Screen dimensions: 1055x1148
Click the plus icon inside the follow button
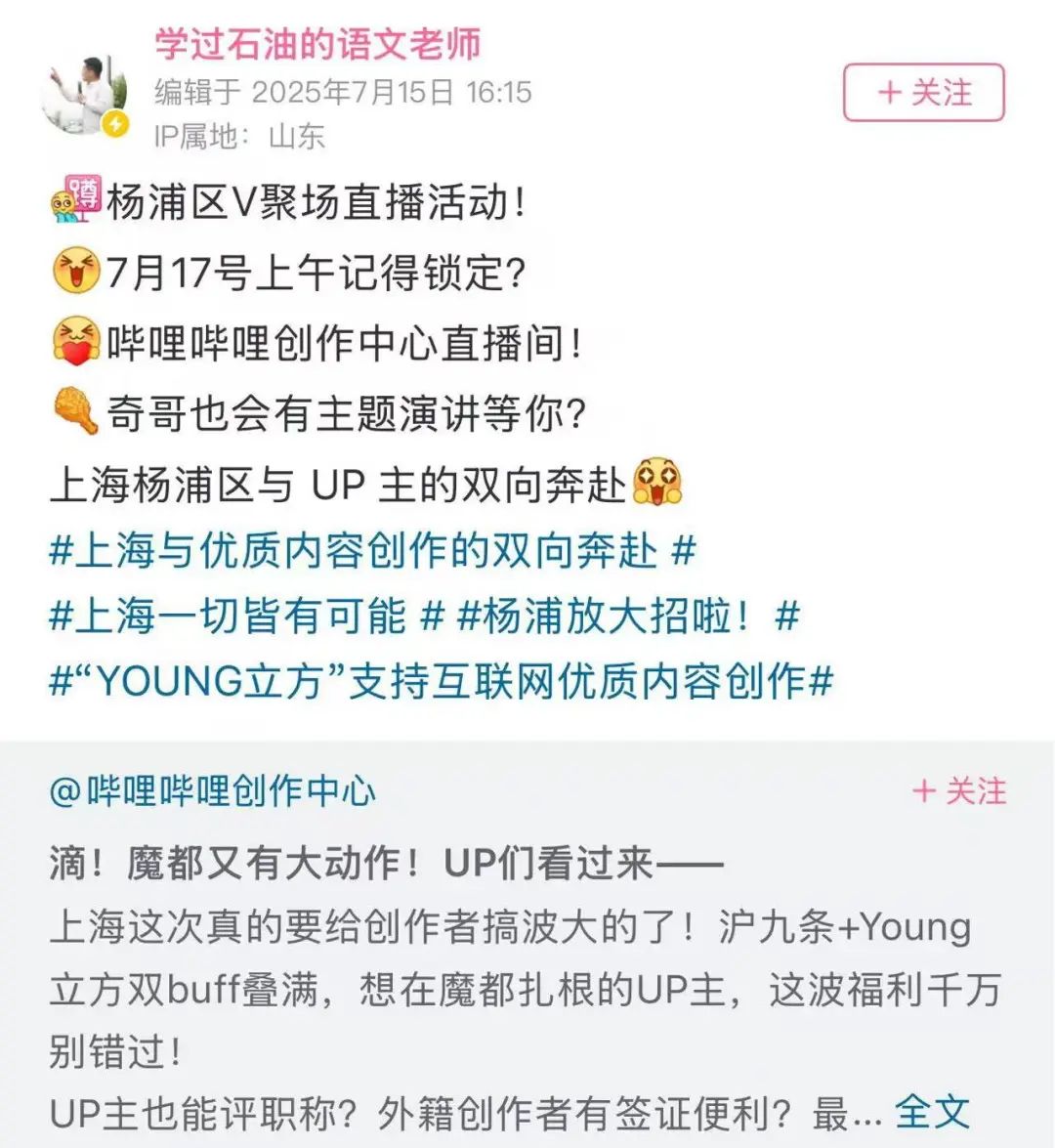[887, 95]
